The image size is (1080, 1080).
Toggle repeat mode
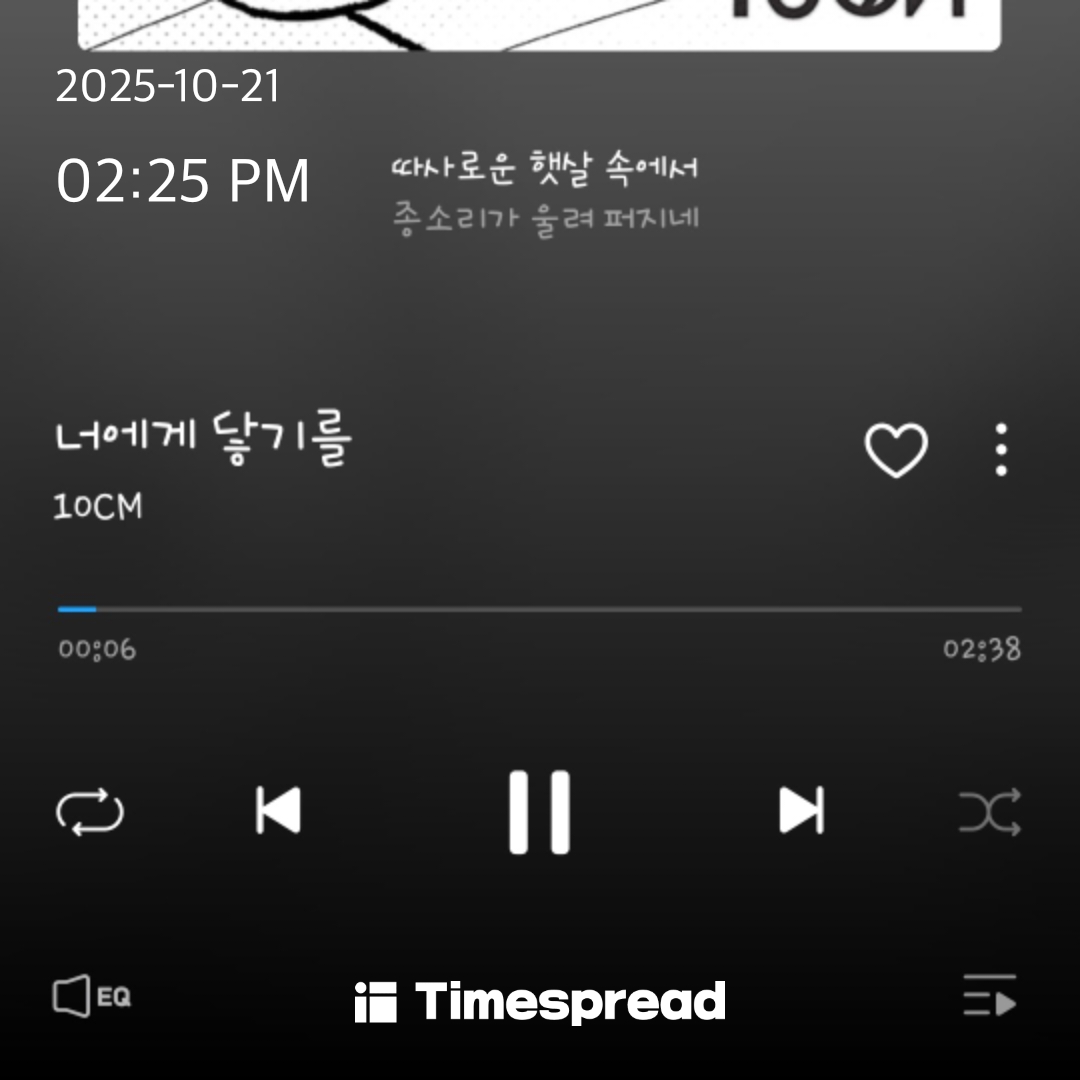[x=90, y=812]
